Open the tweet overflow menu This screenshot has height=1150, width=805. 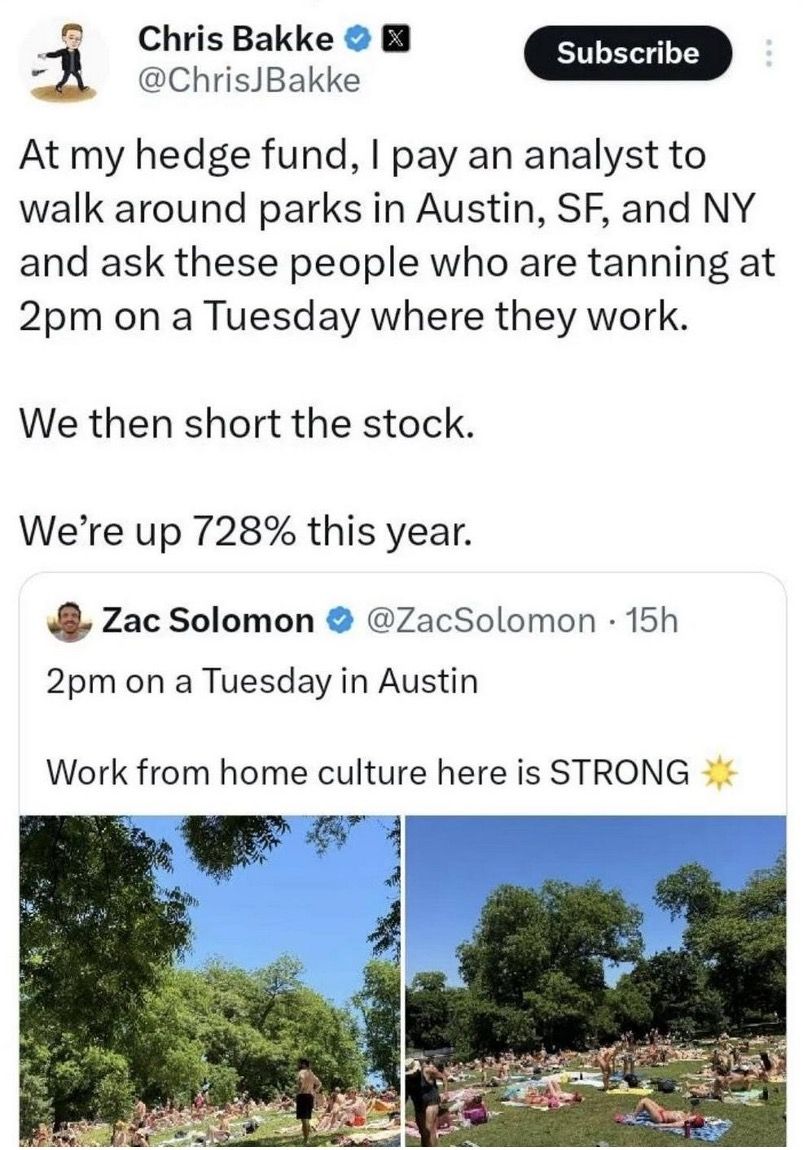tap(768, 53)
